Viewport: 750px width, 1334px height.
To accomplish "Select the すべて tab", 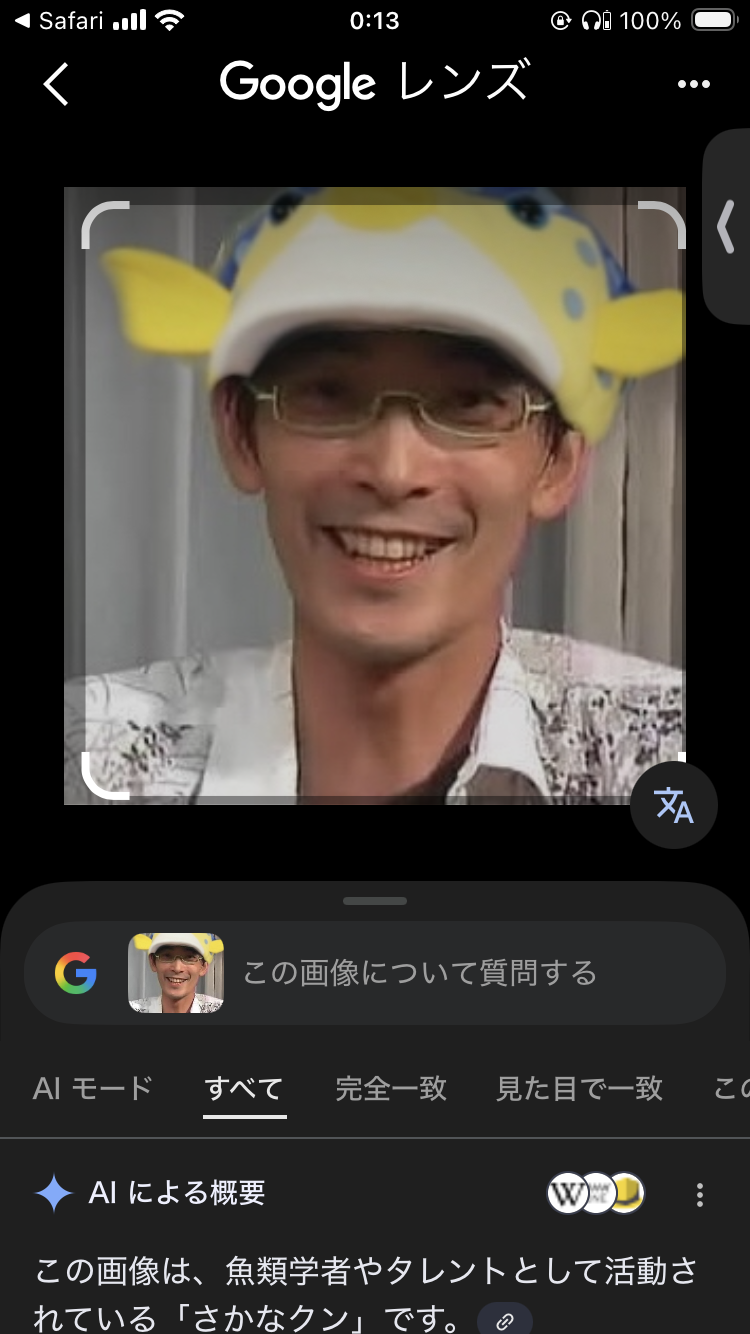I will click(244, 1088).
